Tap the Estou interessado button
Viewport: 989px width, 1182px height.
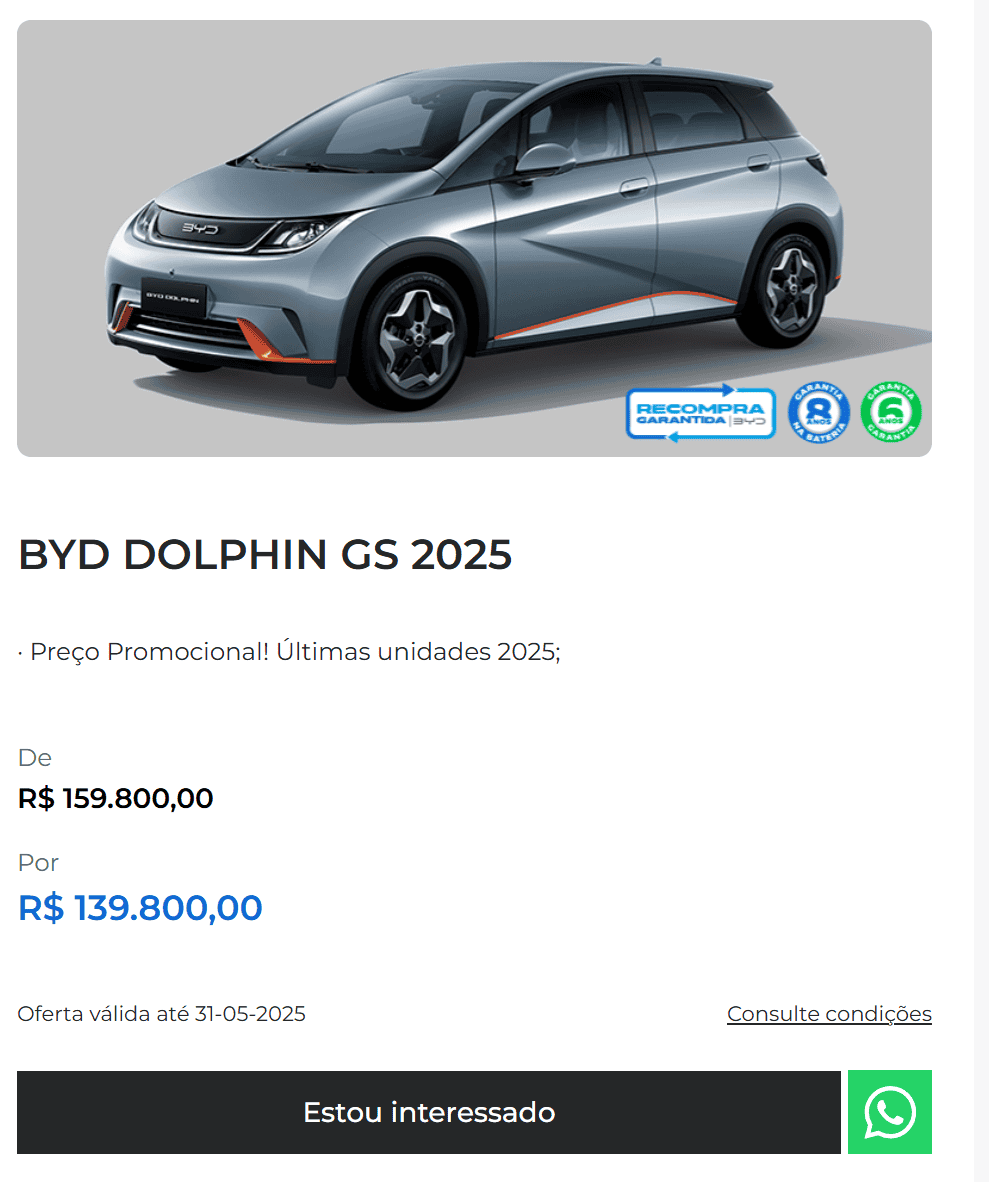[428, 1112]
